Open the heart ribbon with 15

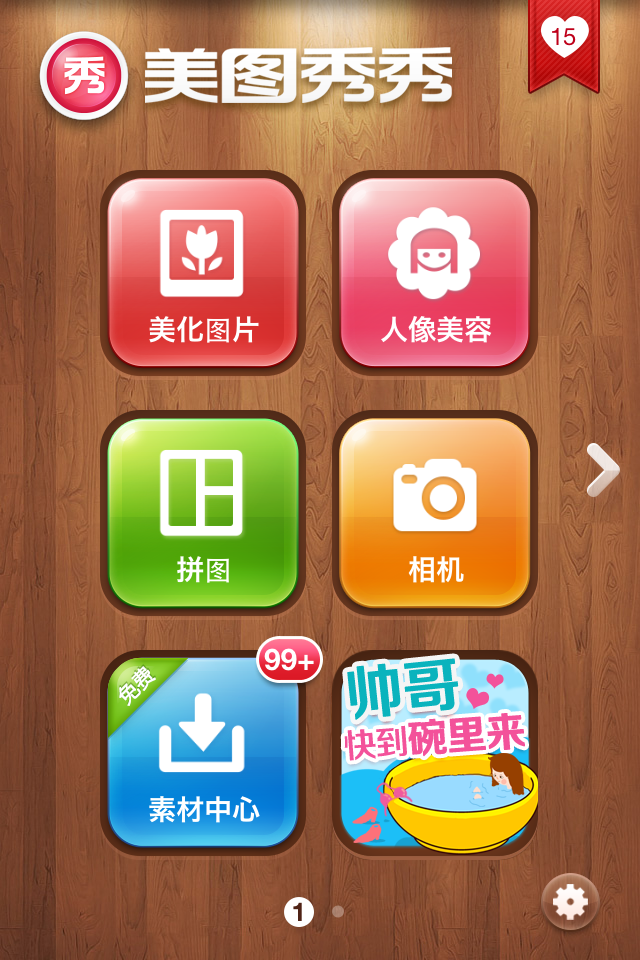point(564,40)
